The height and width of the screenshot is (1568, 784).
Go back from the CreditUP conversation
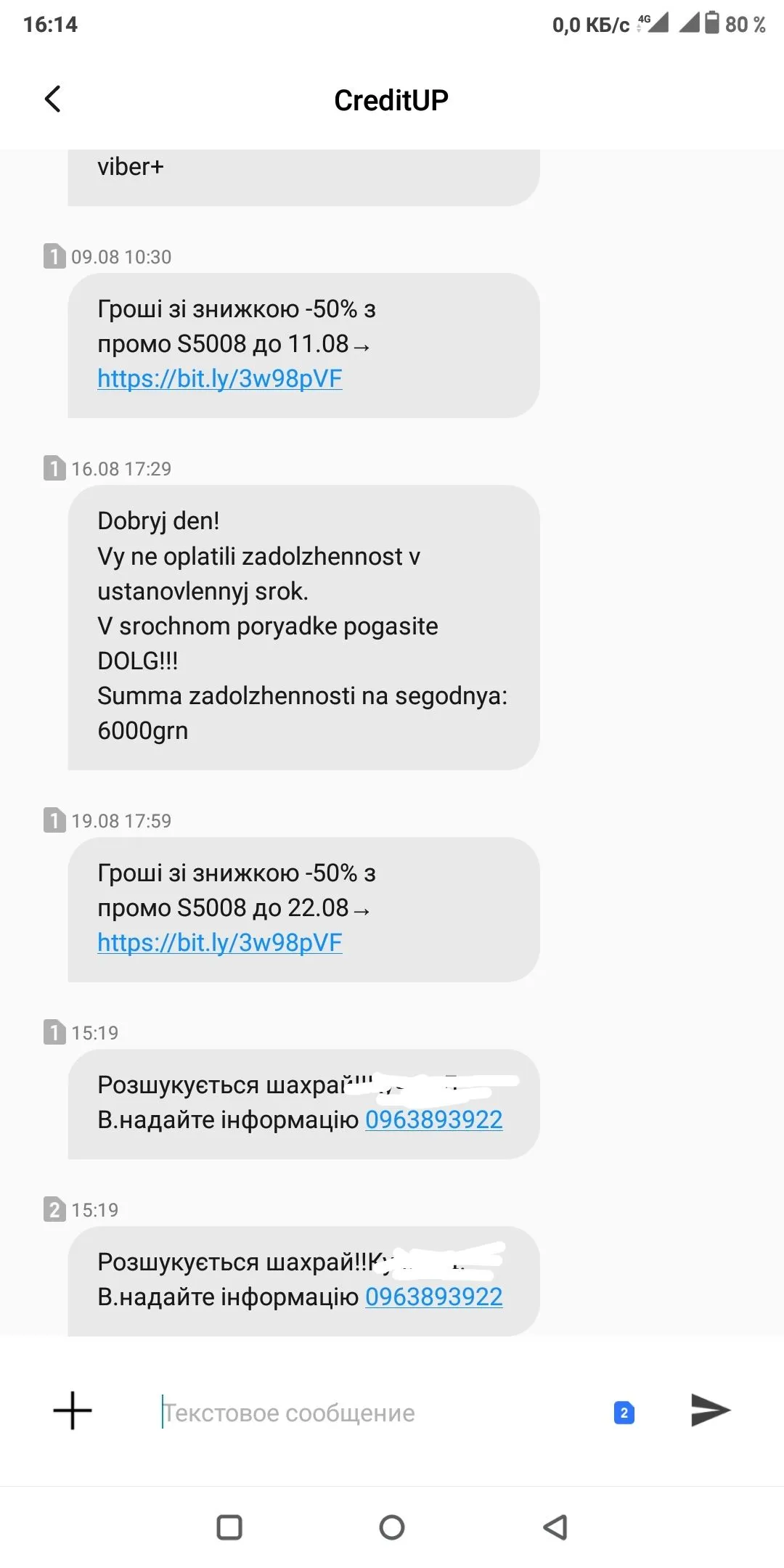(x=53, y=99)
